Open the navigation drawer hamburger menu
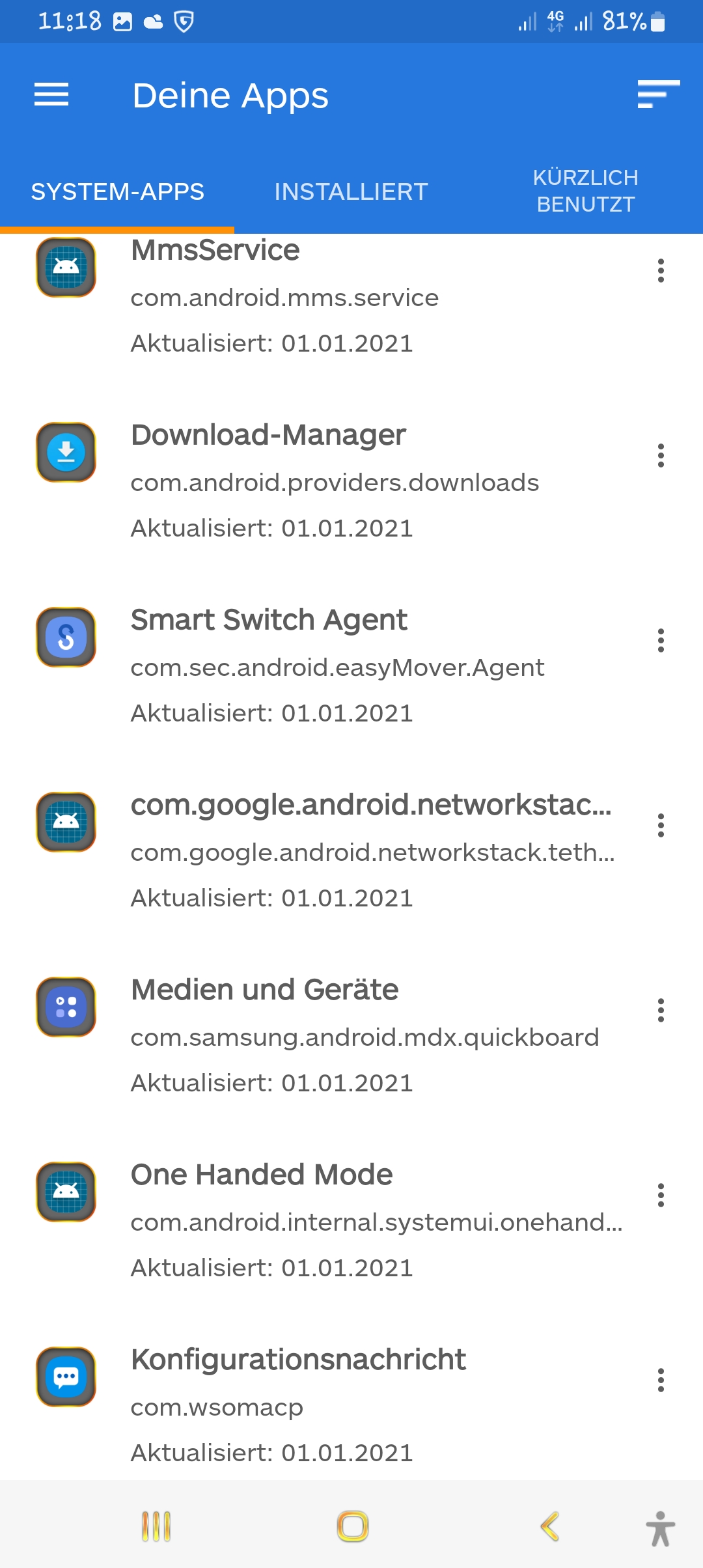This screenshot has width=703, height=1568. [51, 95]
